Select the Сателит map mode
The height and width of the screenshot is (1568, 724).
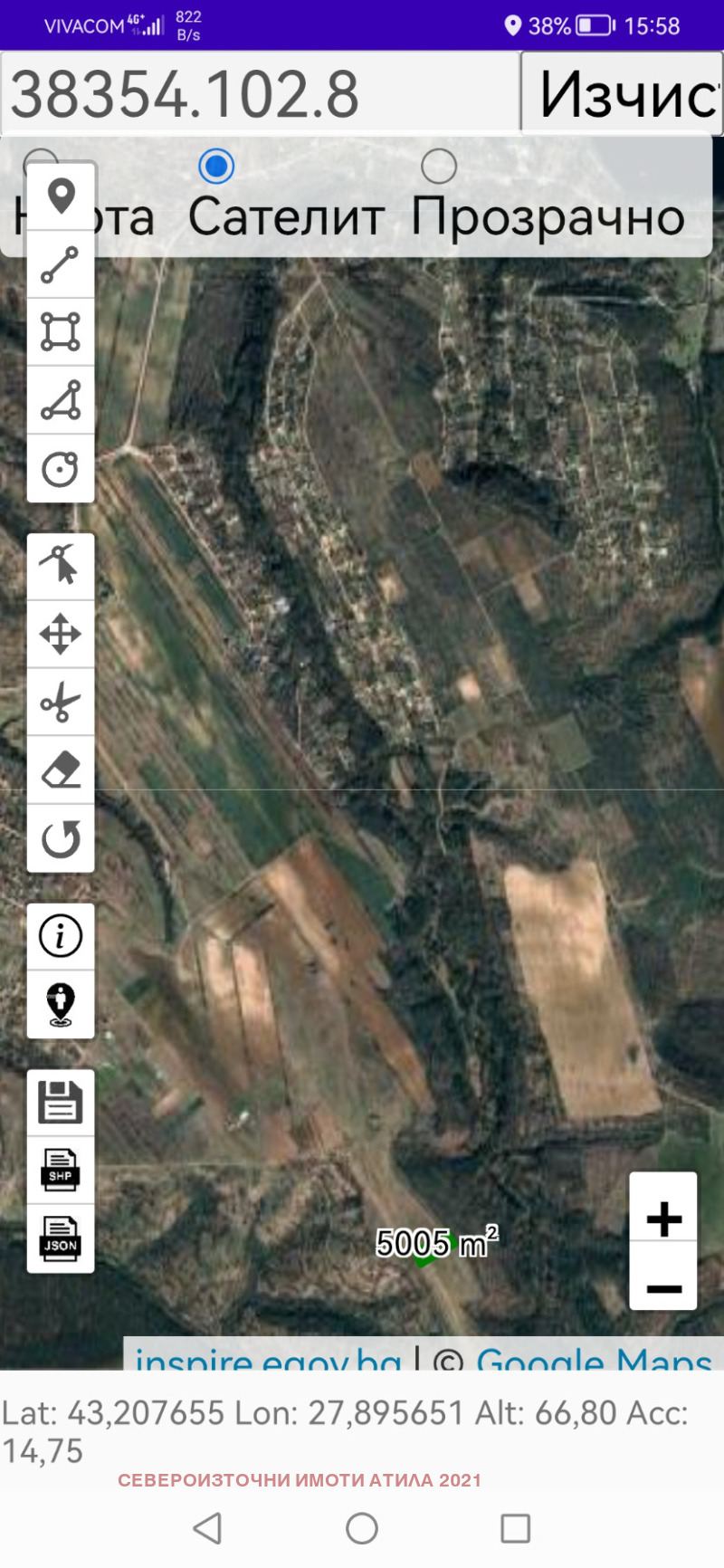click(x=216, y=167)
